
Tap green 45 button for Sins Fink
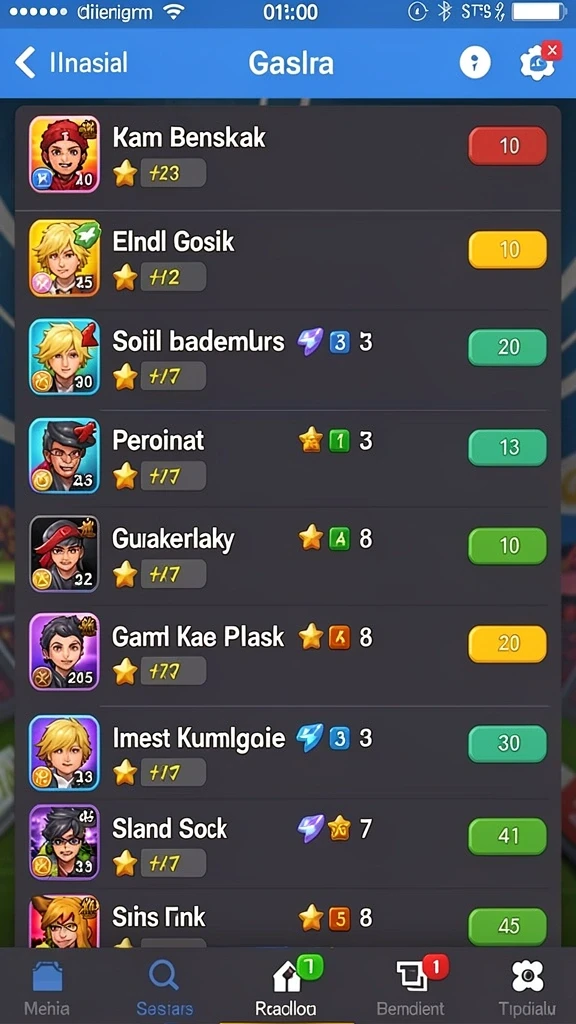507,926
